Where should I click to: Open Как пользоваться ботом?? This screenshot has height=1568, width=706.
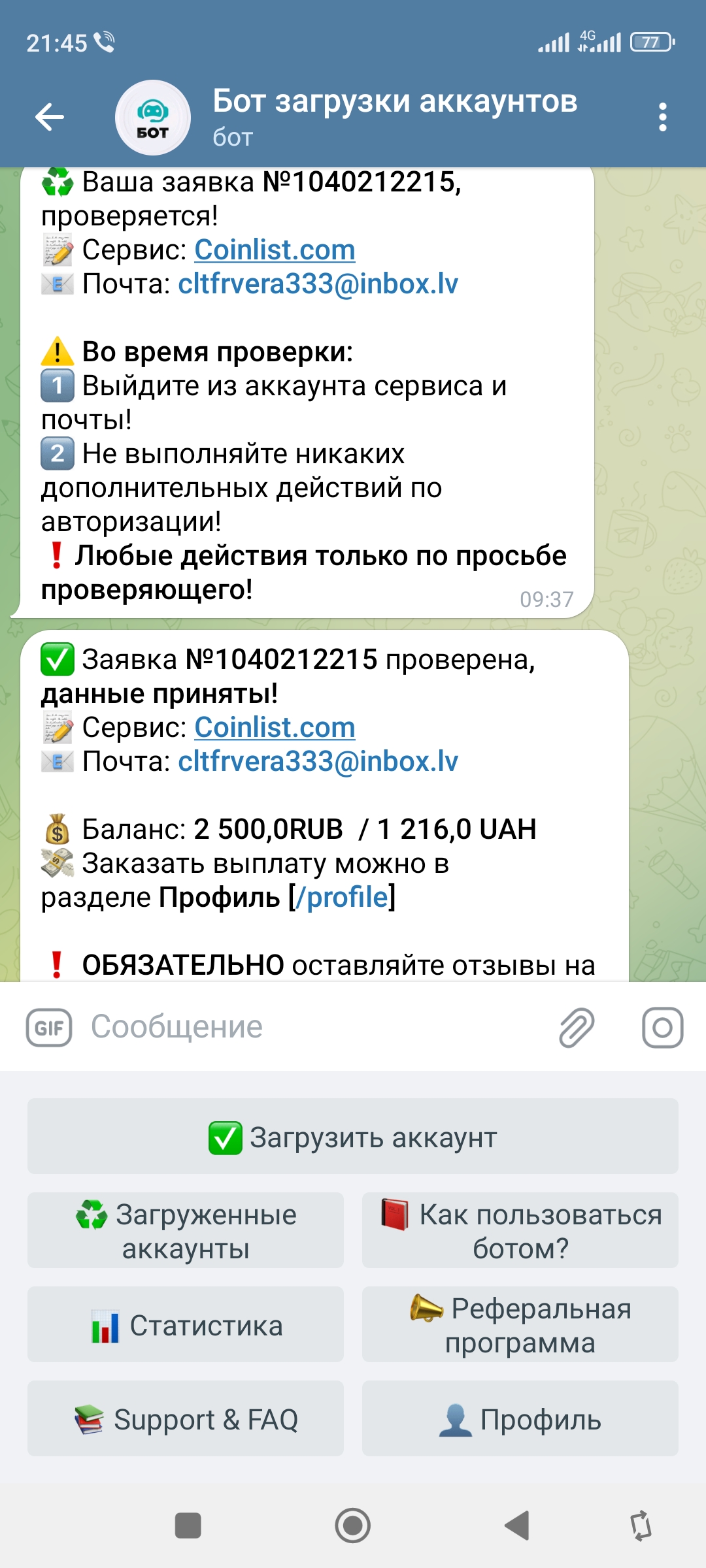pyautogui.click(x=520, y=1231)
